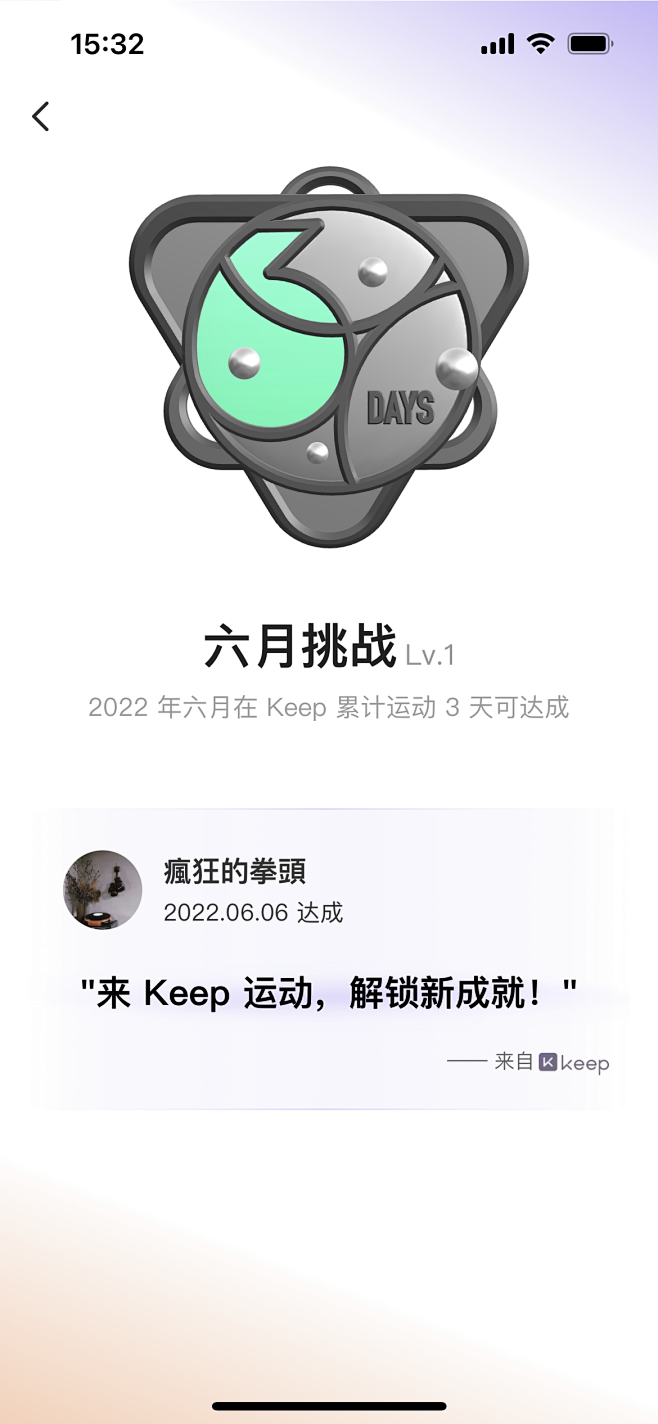Go back using the arrow icon
This screenshot has width=658, height=1424.
(40, 117)
